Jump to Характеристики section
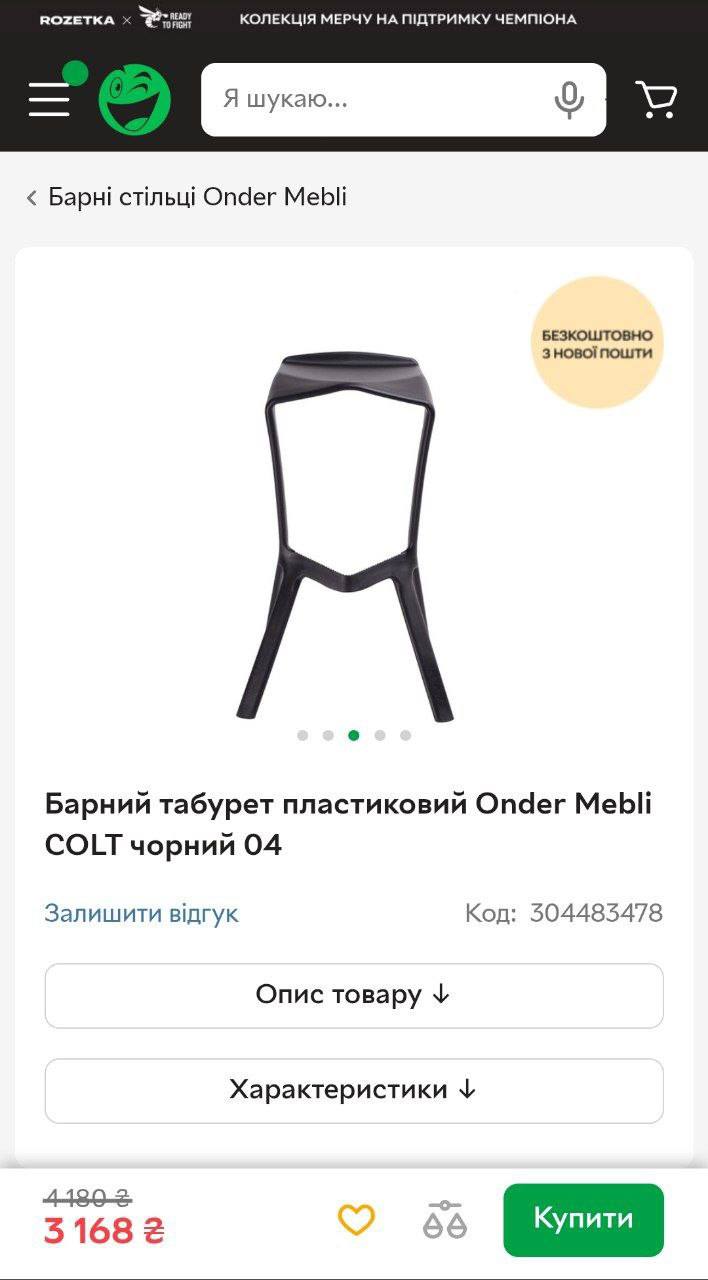This screenshot has height=1280, width=708. (353, 1090)
